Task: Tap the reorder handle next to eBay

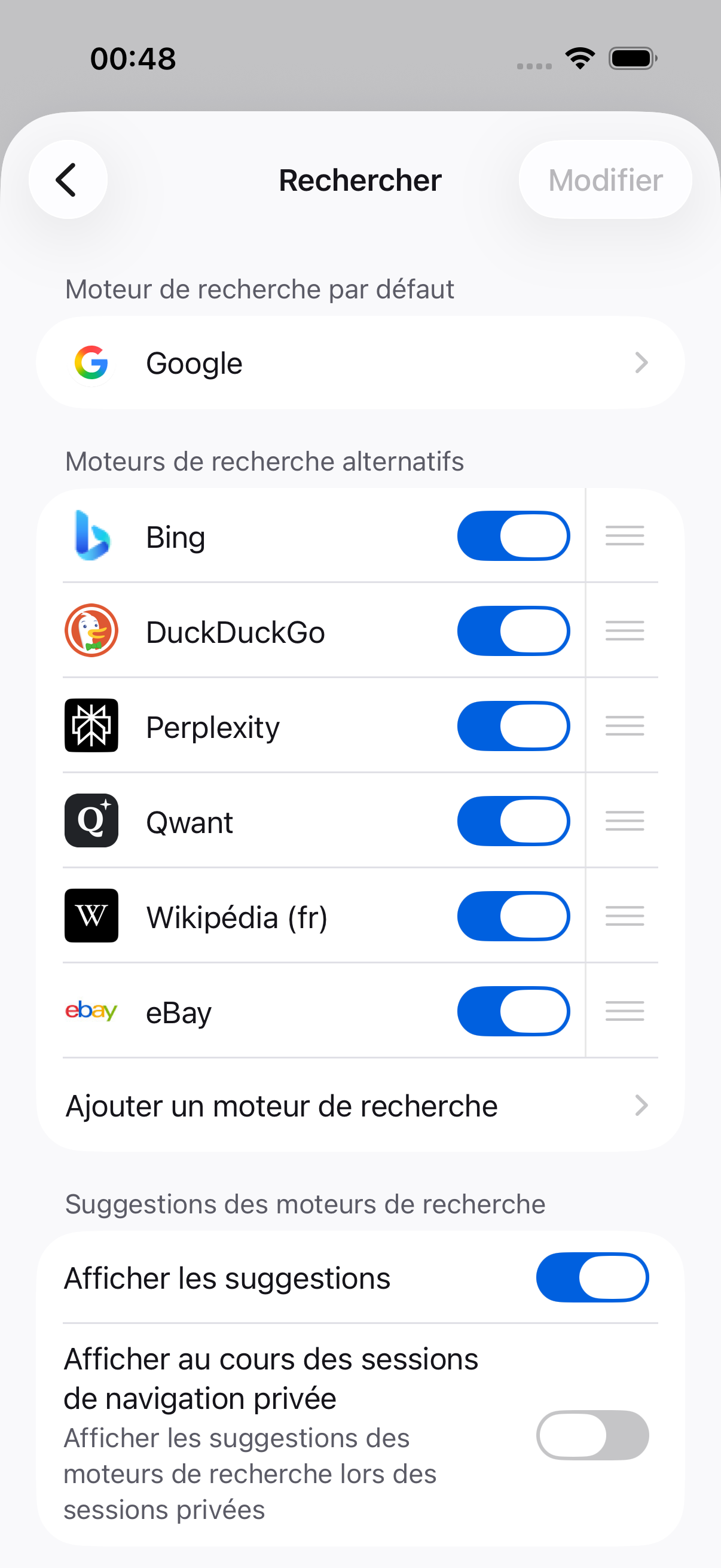Action: tap(624, 1011)
